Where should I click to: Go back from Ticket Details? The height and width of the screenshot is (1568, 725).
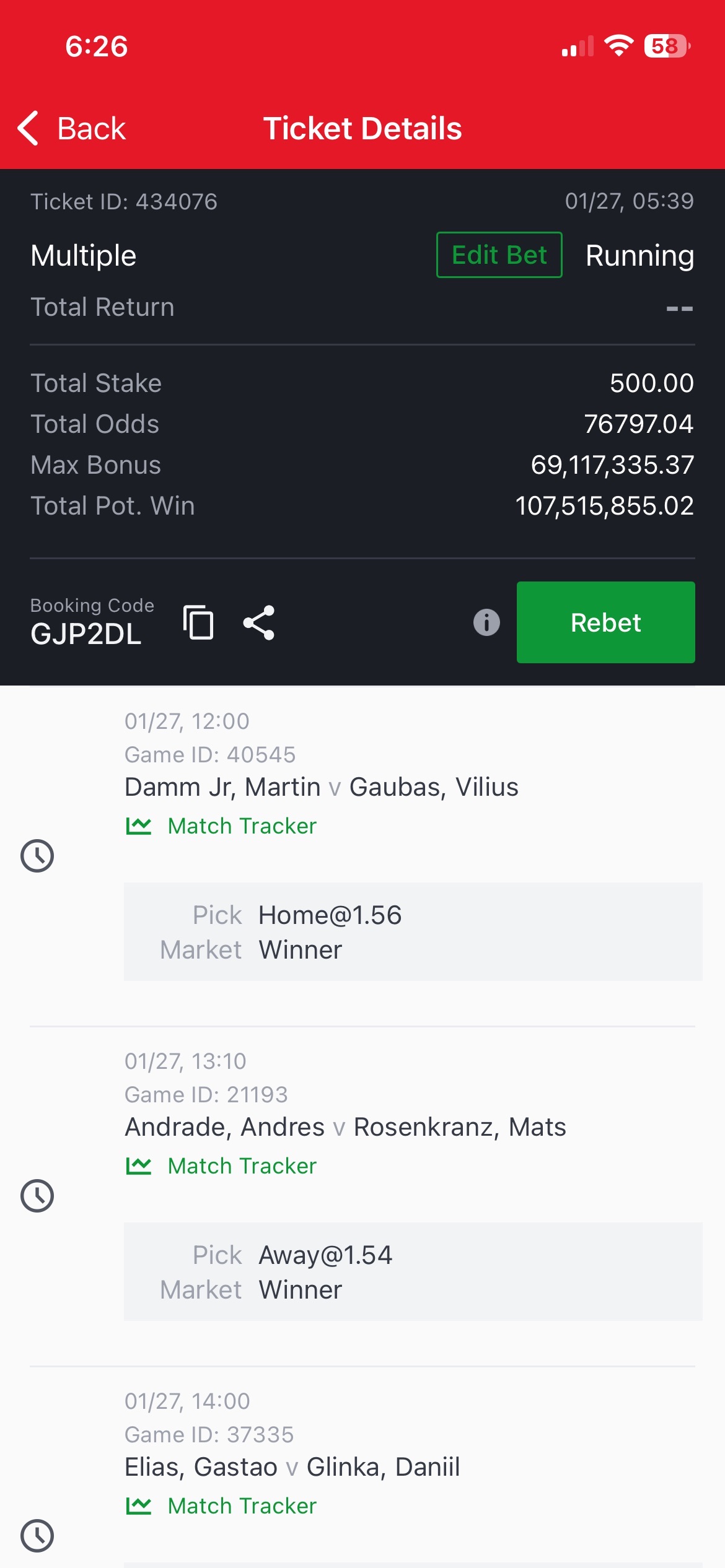[72, 129]
